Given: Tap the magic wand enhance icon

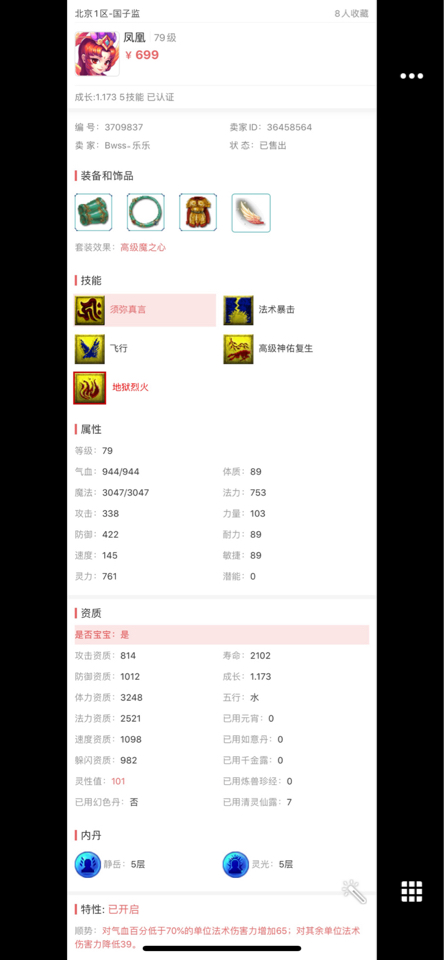Looking at the screenshot, I should (x=355, y=892).
